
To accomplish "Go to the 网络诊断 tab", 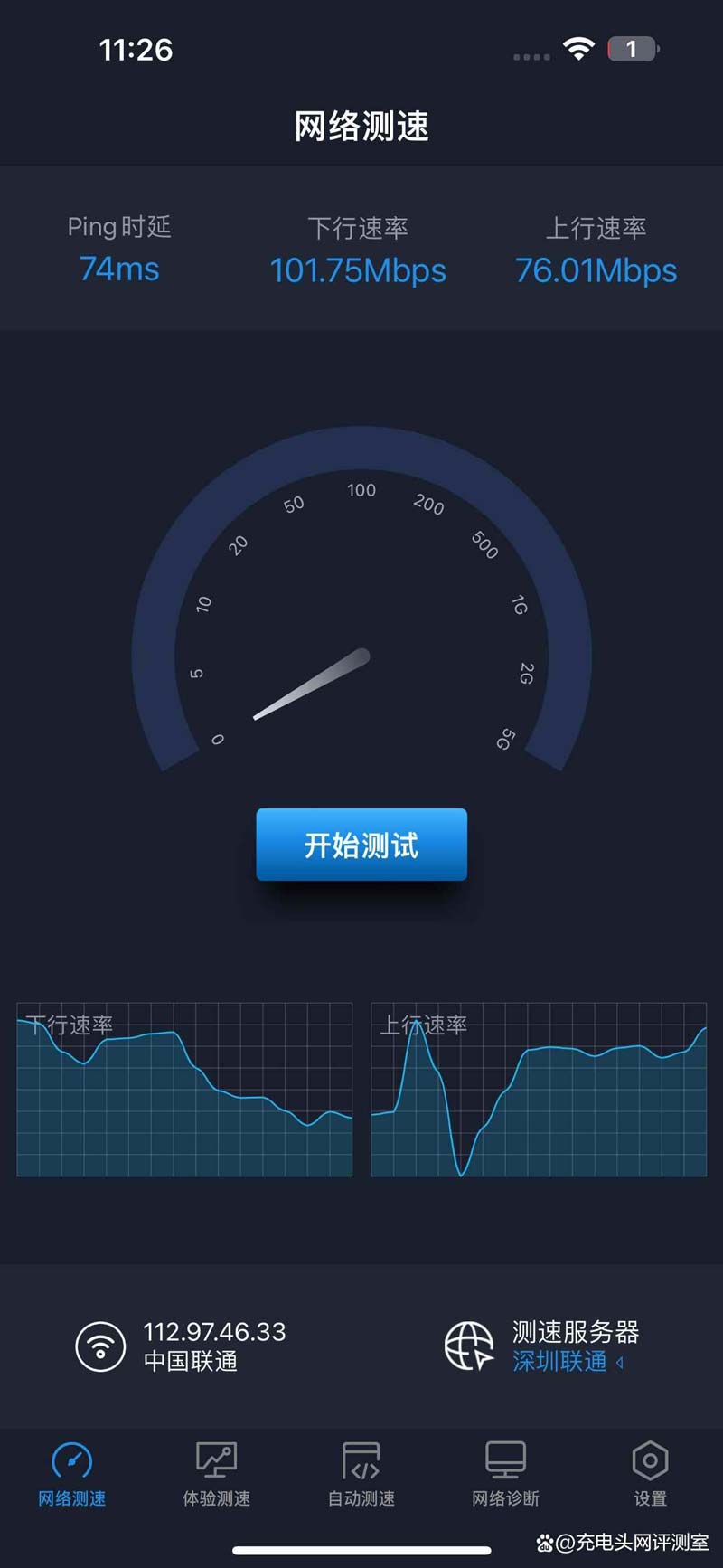I will point(505,1475).
